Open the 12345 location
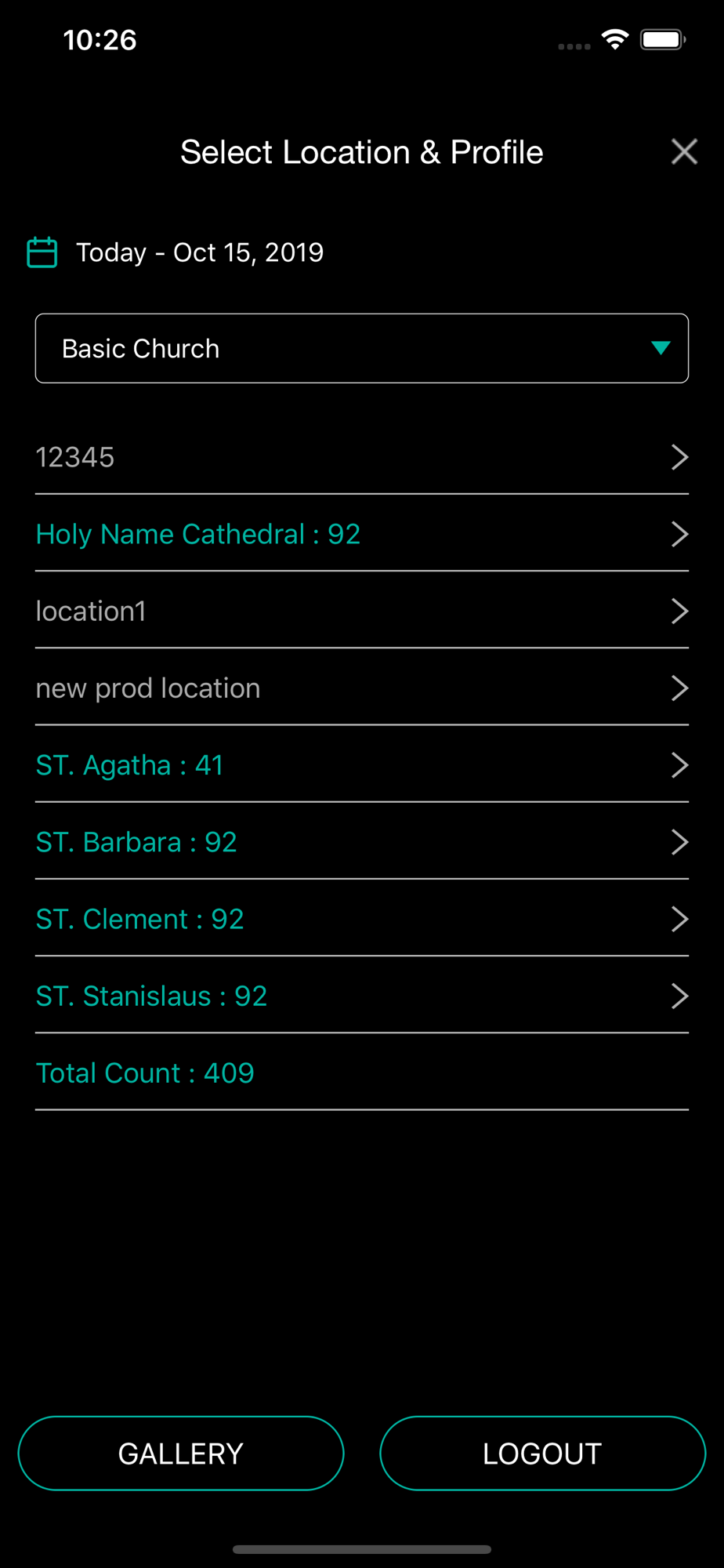 362,457
